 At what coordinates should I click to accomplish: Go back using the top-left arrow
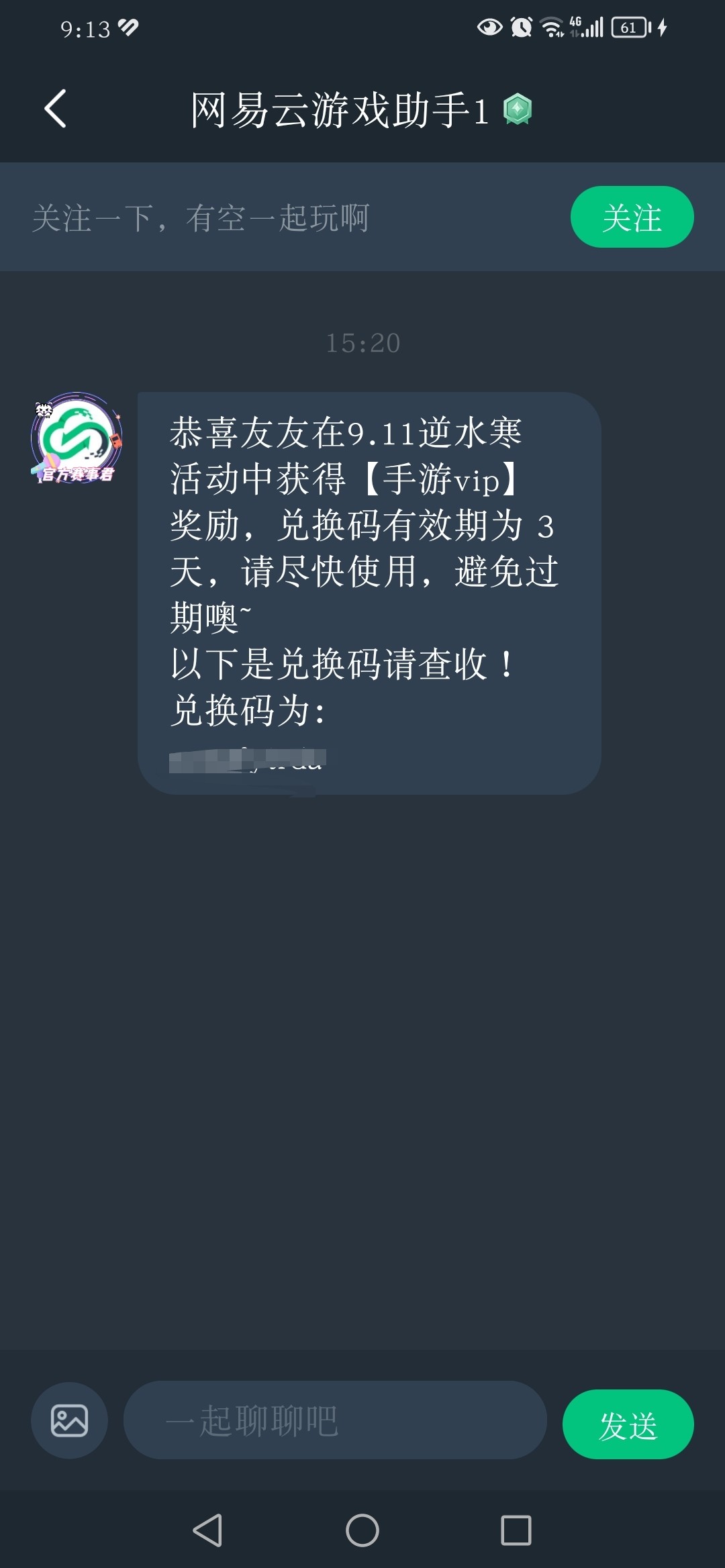pyautogui.click(x=56, y=109)
